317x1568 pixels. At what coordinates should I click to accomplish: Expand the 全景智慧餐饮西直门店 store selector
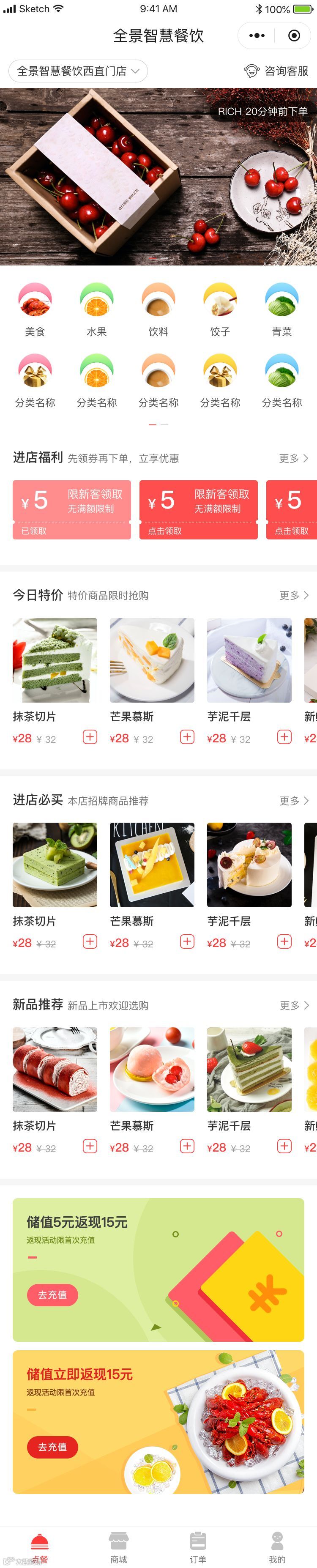[x=78, y=71]
